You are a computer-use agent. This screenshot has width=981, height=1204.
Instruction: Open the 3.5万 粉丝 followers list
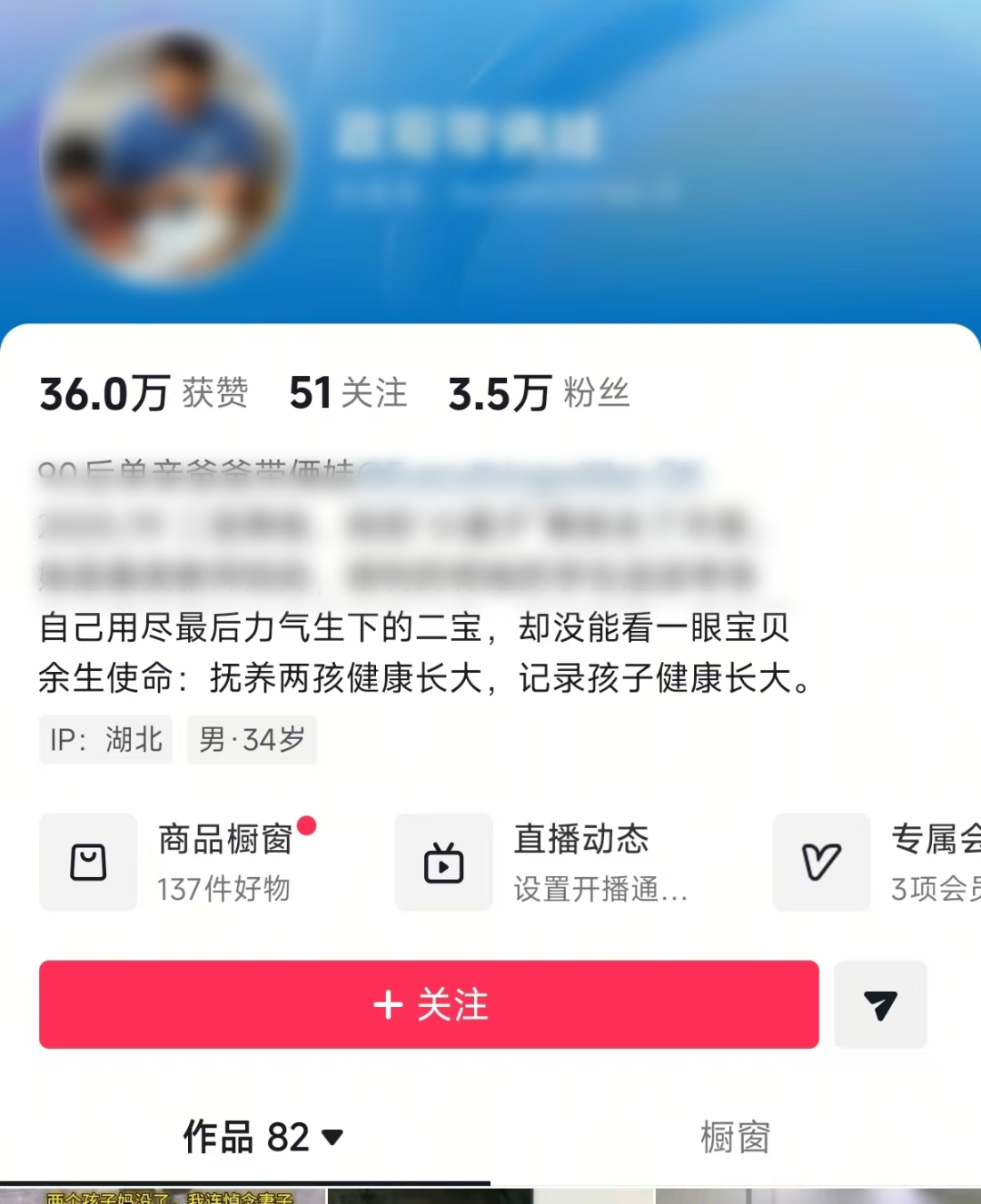(539, 394)
